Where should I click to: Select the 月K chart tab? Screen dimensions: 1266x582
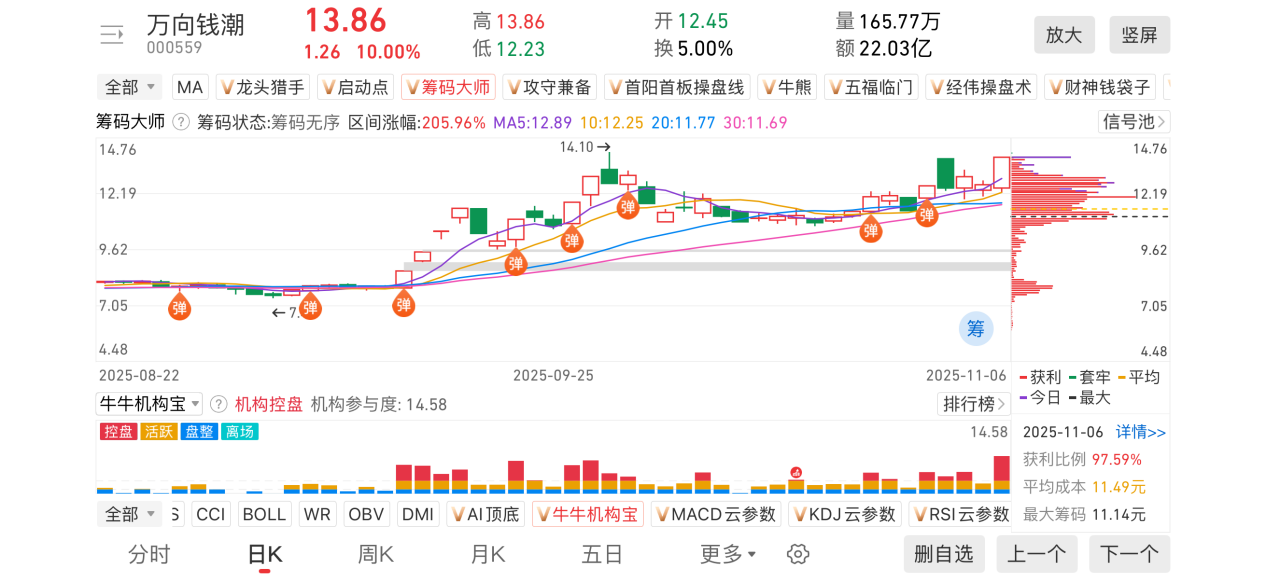[488, 553]
